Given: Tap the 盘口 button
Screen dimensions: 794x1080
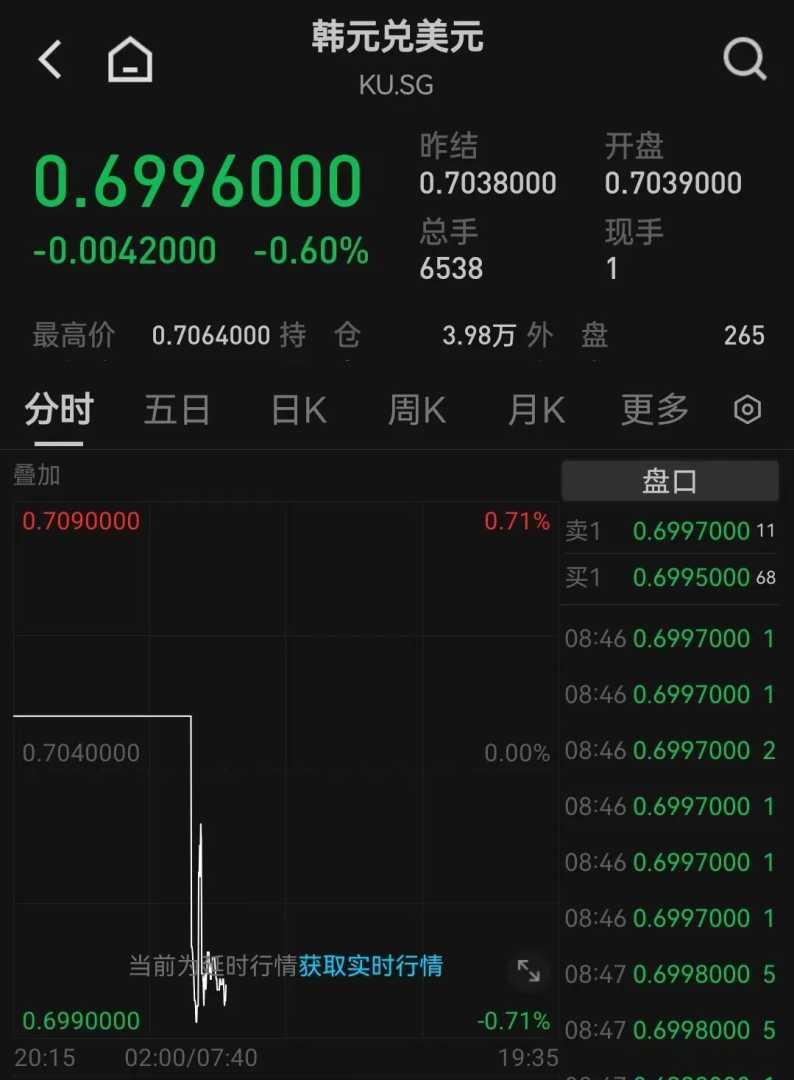Looking at the screenshot, I should tap(669, 481).
